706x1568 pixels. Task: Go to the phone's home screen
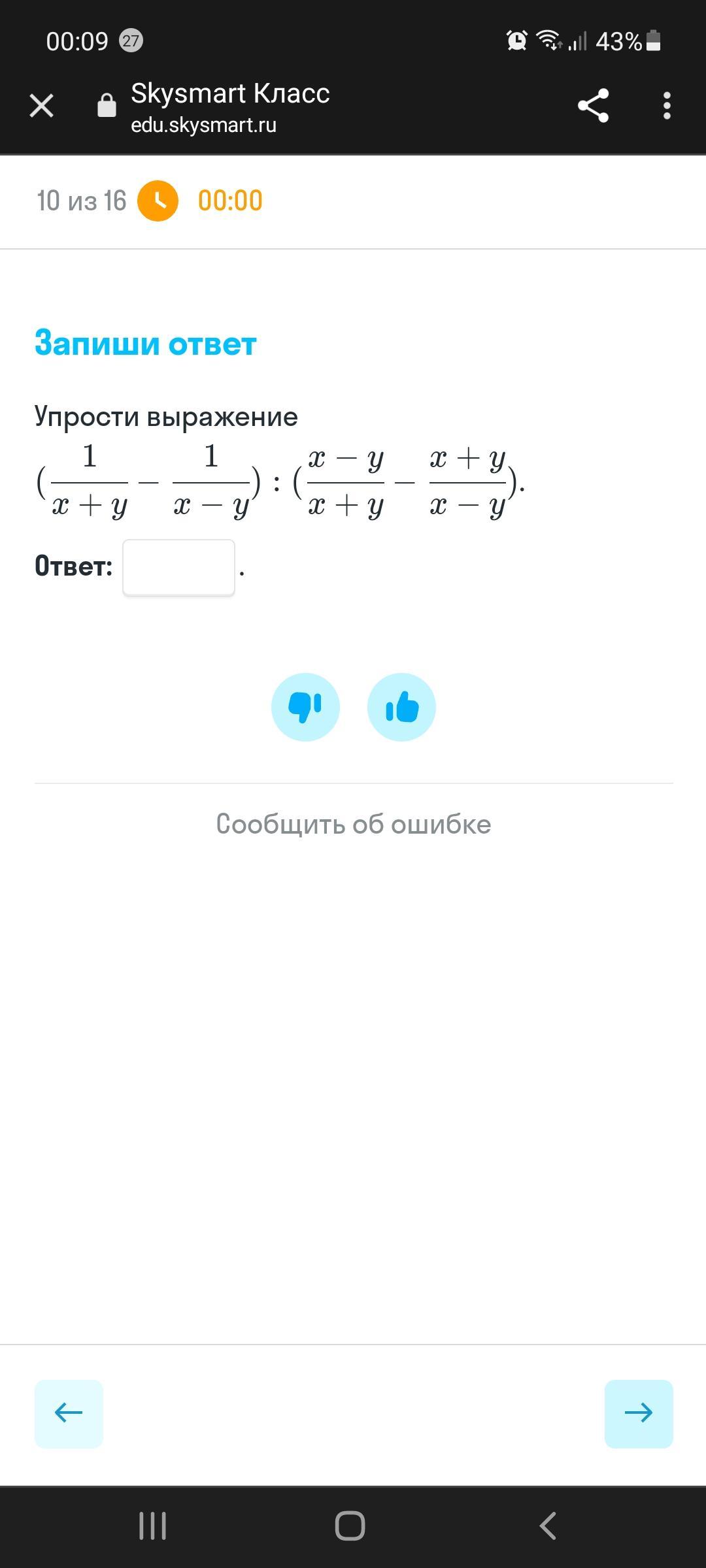click(350, 1526)
